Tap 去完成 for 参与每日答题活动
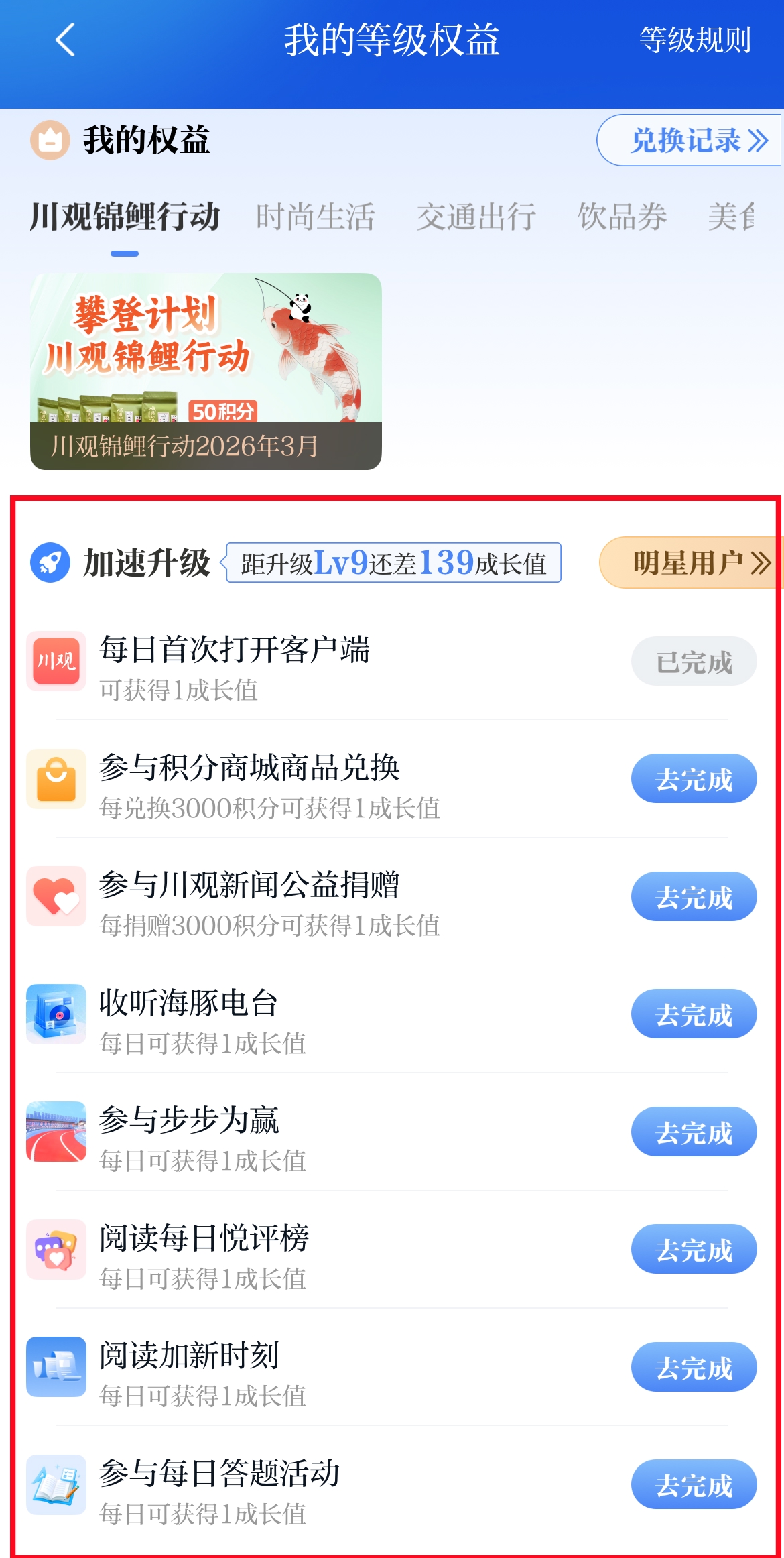Viewport: 784px width, 1558px height. click(x=694, y=1485)
